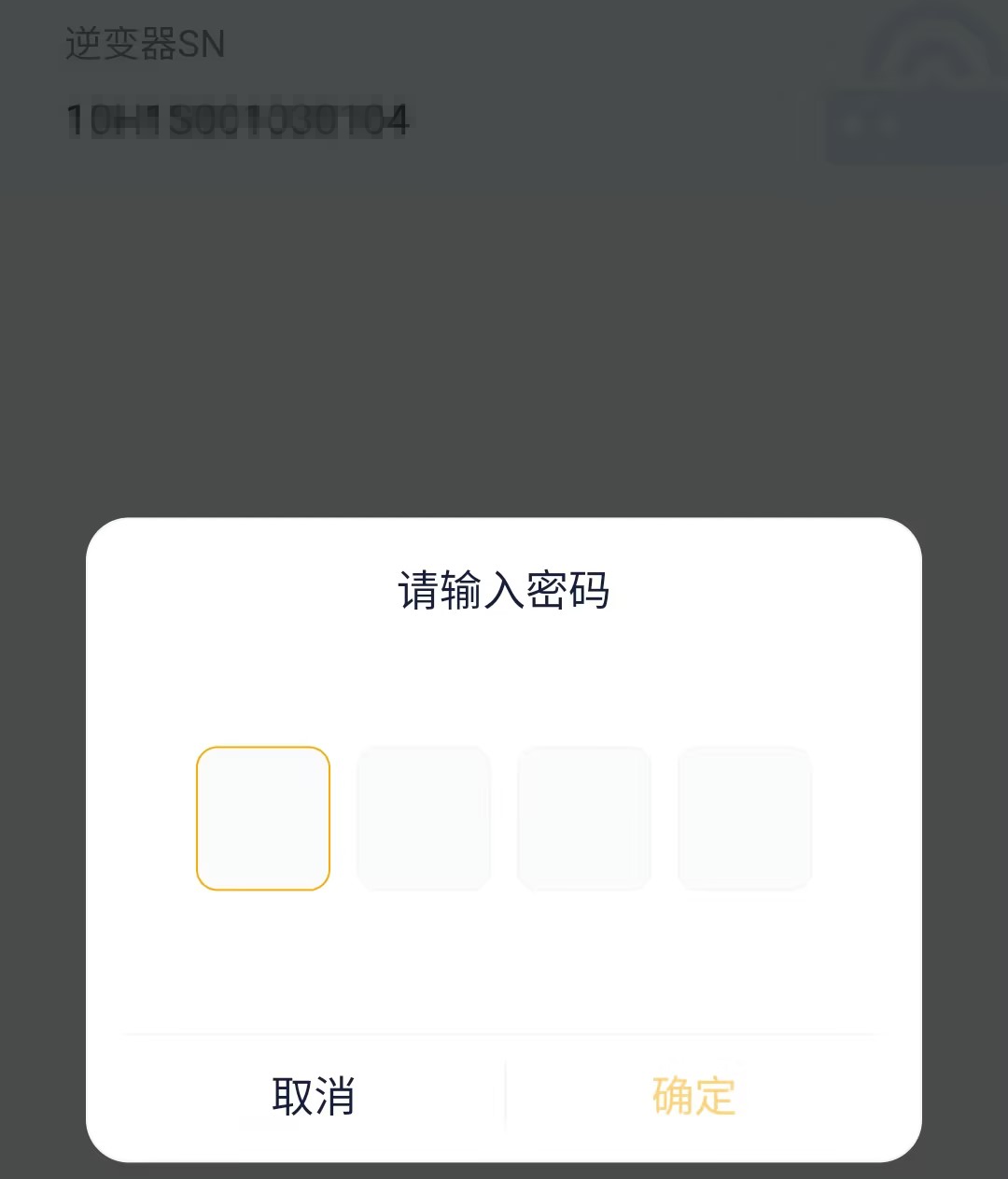Tap the 请输入密码 dialog title
This screenshot has width=1008, height=1179.
503,591
